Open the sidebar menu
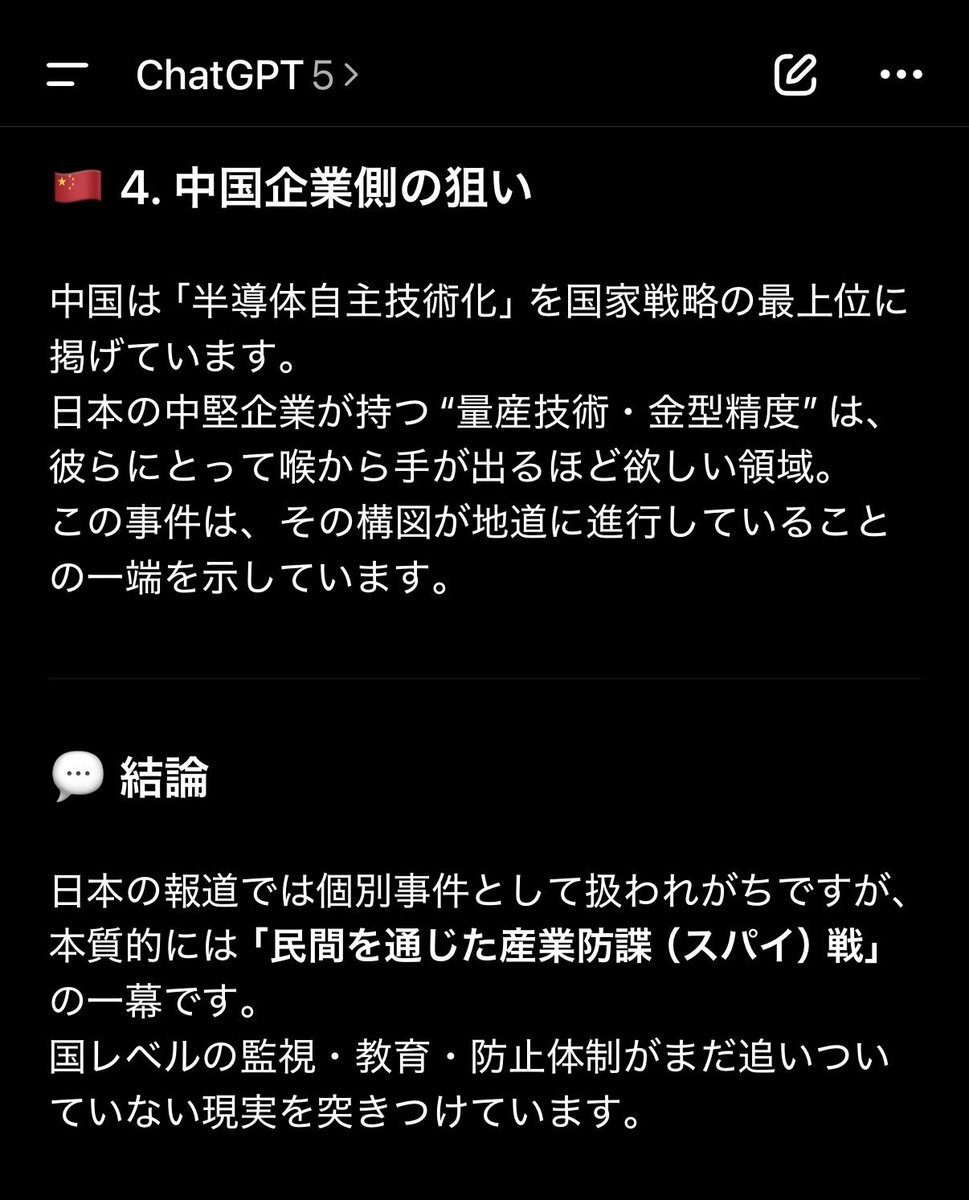 [x=67, y=75]
